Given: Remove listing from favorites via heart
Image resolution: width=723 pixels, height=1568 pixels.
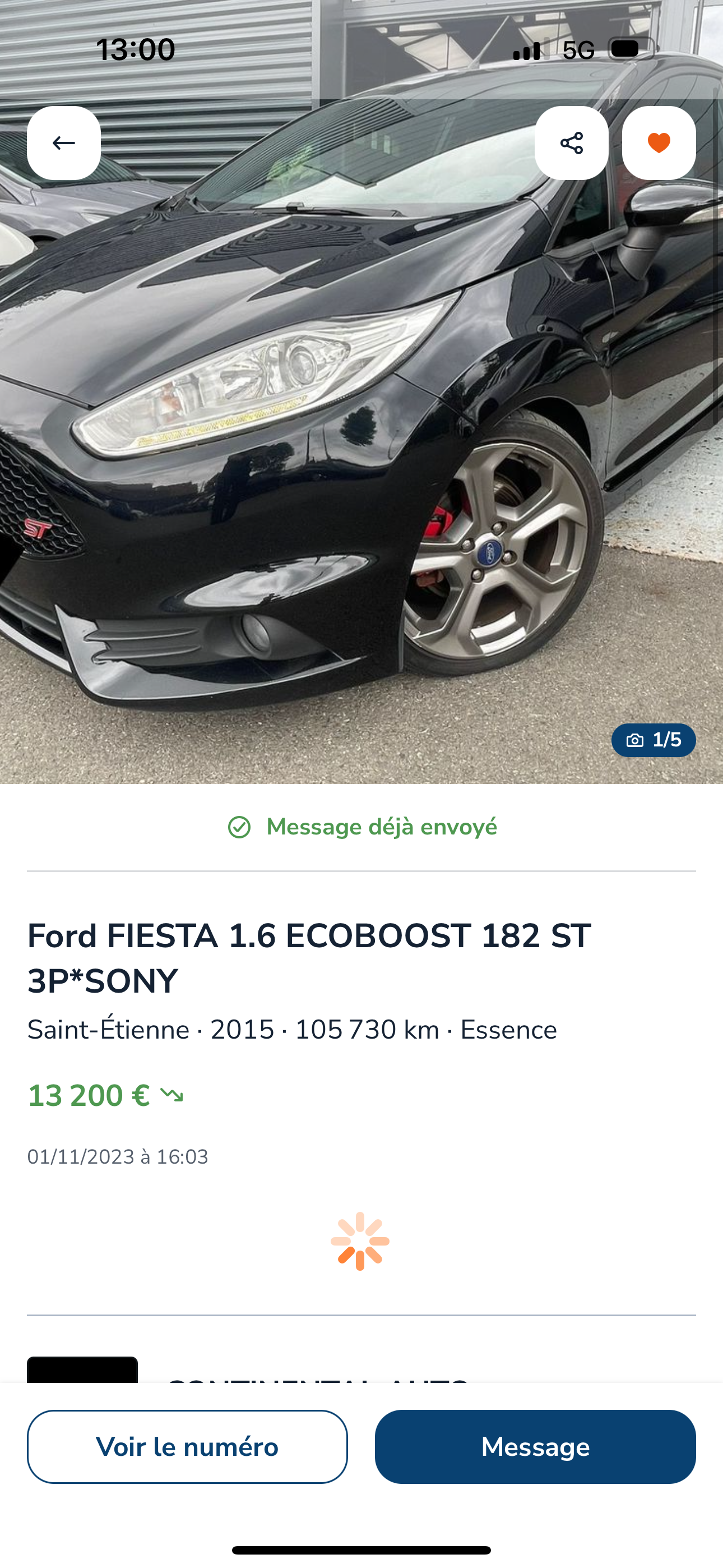Looking at the screenshot, I should (659, 143).
